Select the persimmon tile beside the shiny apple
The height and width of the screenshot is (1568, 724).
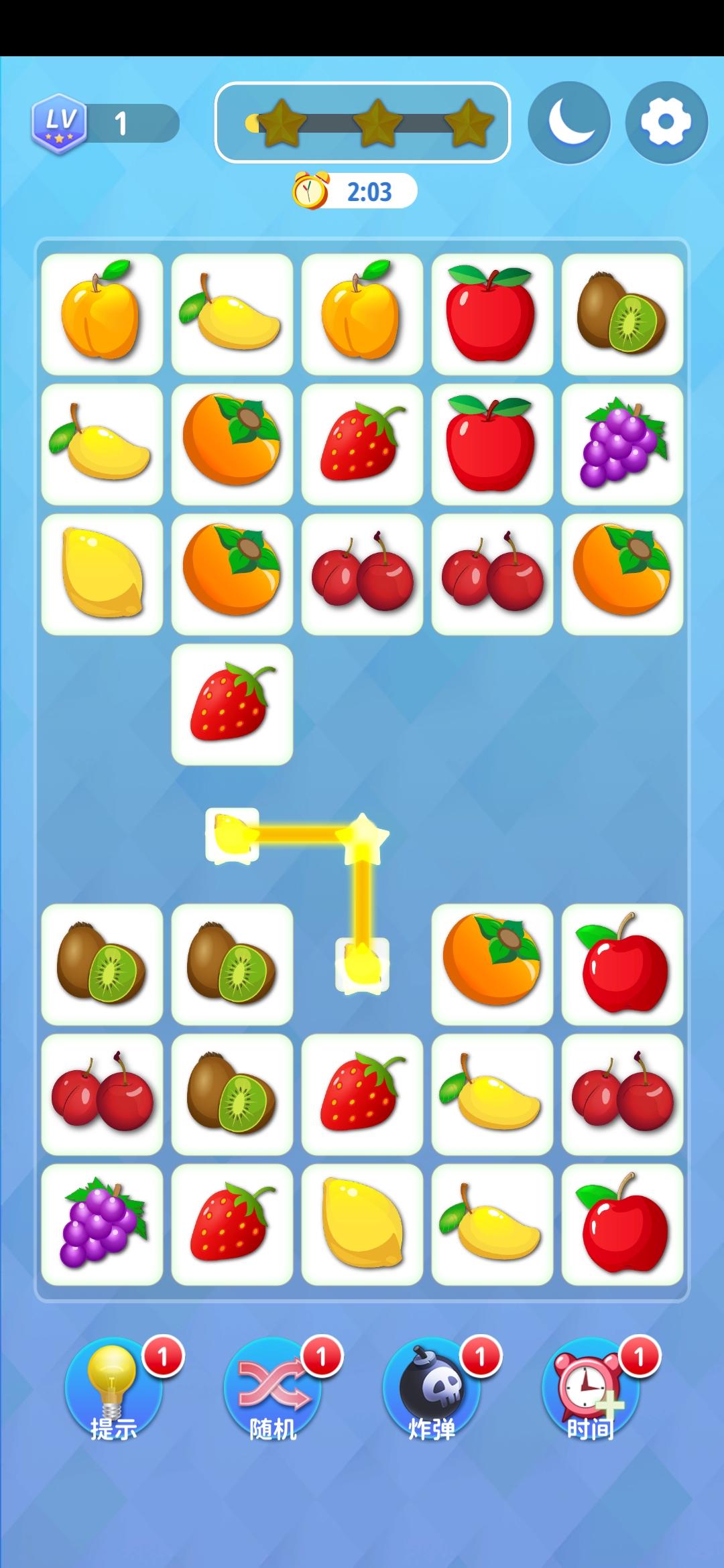[x=492, y=964]
